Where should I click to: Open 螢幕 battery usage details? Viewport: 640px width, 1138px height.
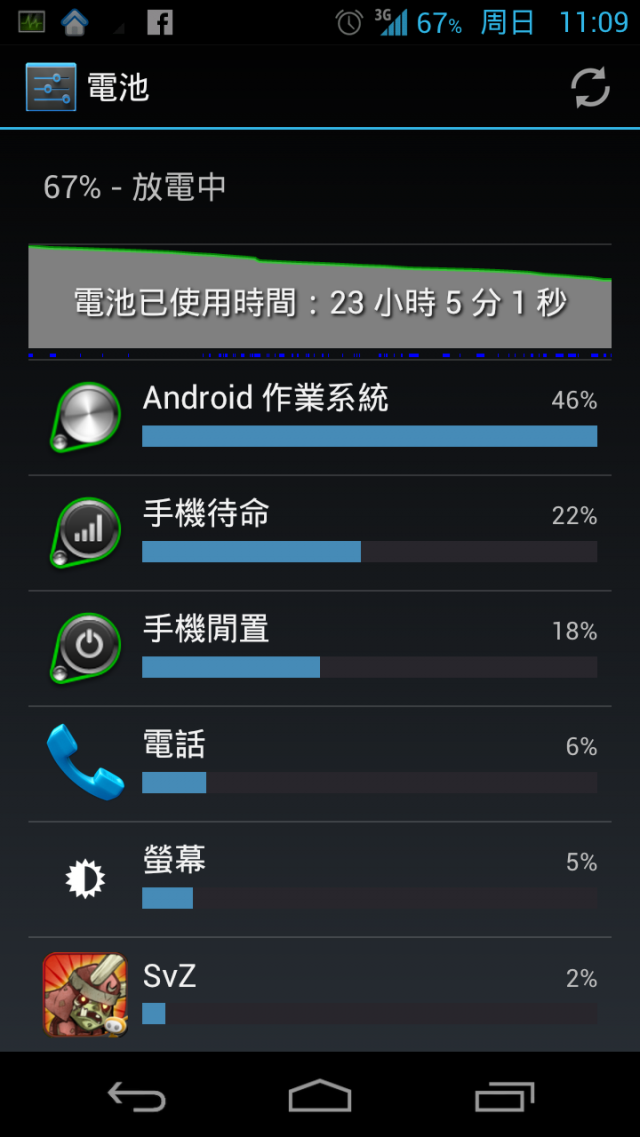pyautogui.click(x=320, y=879)
